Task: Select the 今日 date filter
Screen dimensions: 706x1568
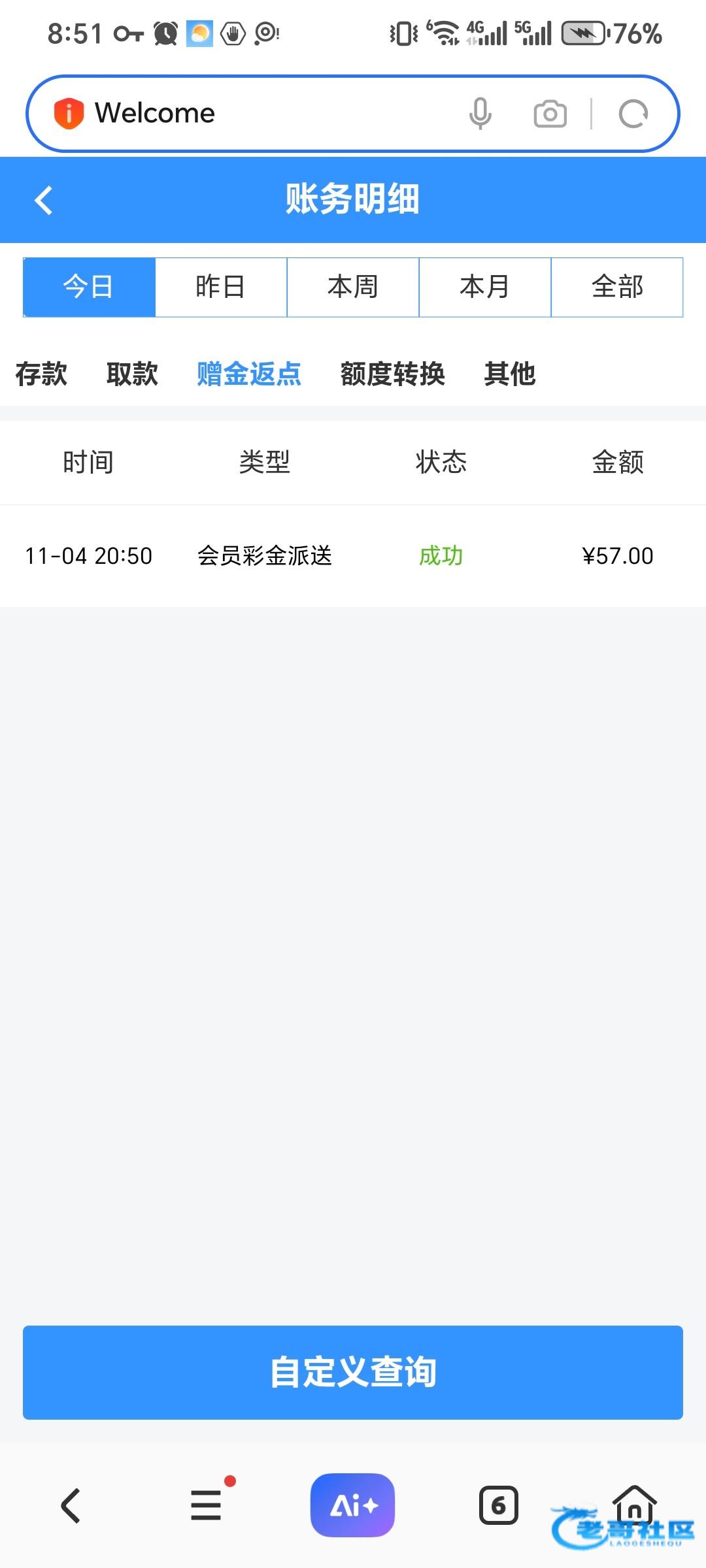Action: [89, 287]
